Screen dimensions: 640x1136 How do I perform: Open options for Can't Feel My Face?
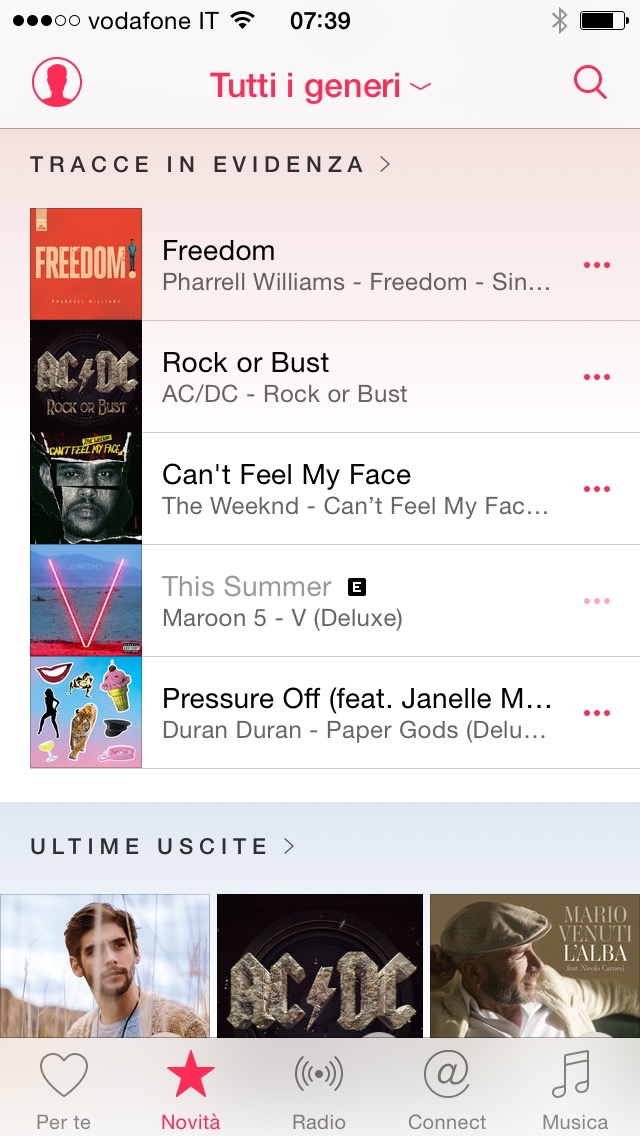point(596,489)
